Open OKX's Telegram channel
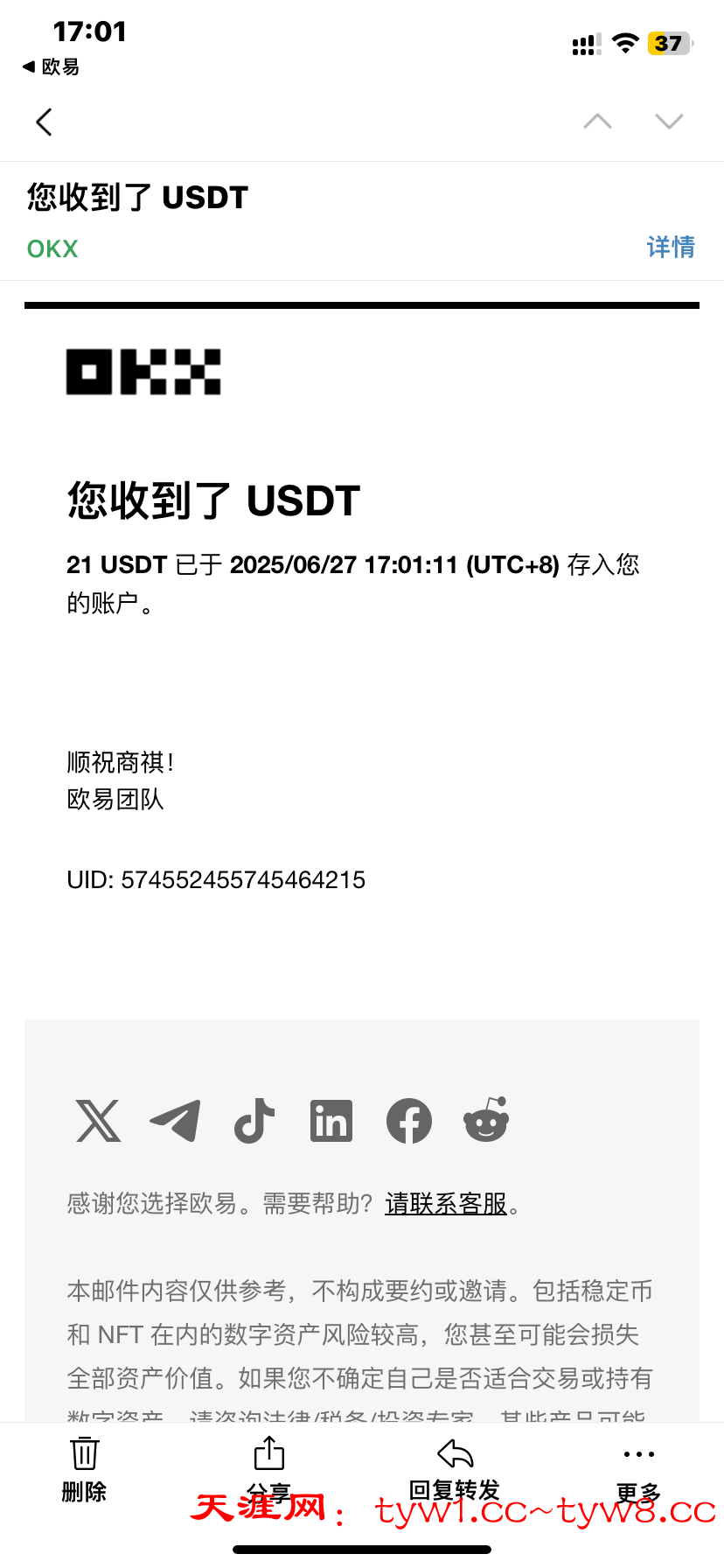The height and width of the screenshot is (1568, 724). click(176, 1121)
